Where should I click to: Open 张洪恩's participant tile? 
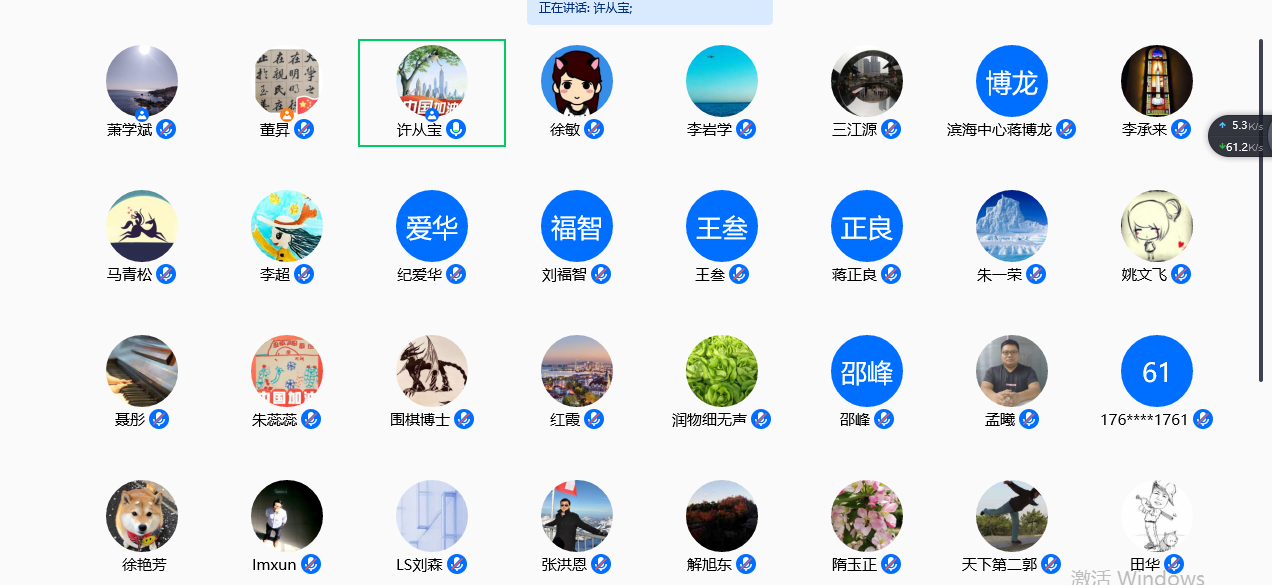coord(577,517)
